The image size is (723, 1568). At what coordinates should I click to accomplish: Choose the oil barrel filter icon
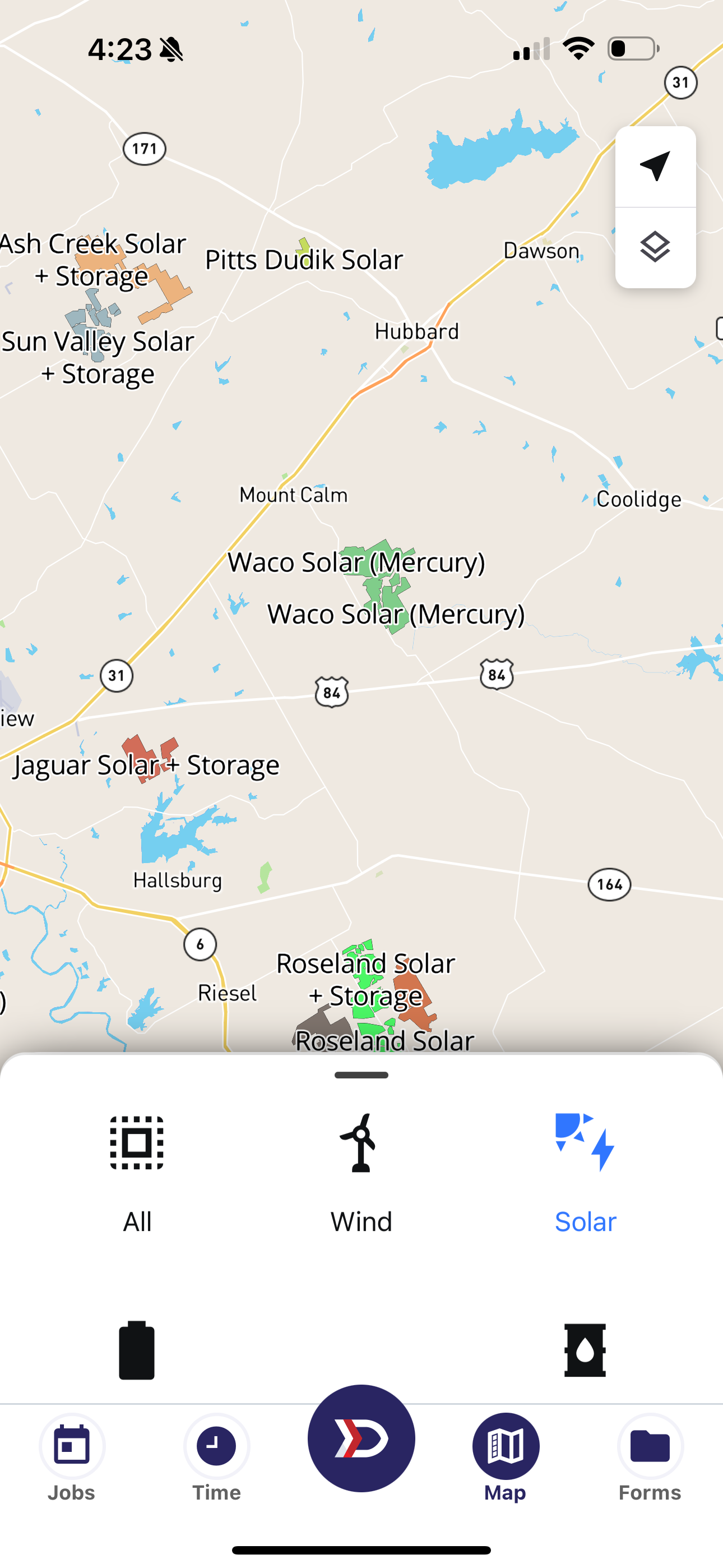click(585, 1350)
